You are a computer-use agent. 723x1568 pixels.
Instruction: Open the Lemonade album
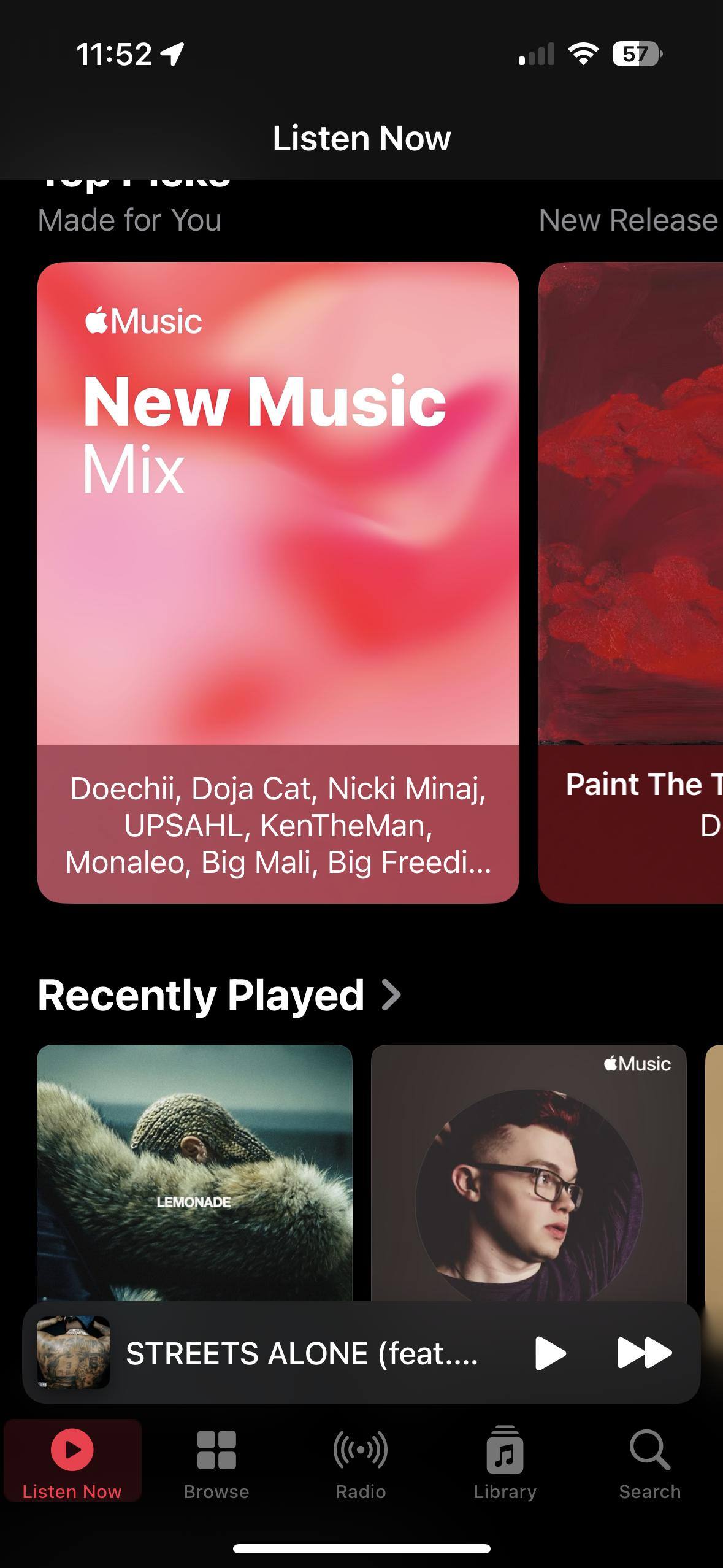[x=194, y=1172]
